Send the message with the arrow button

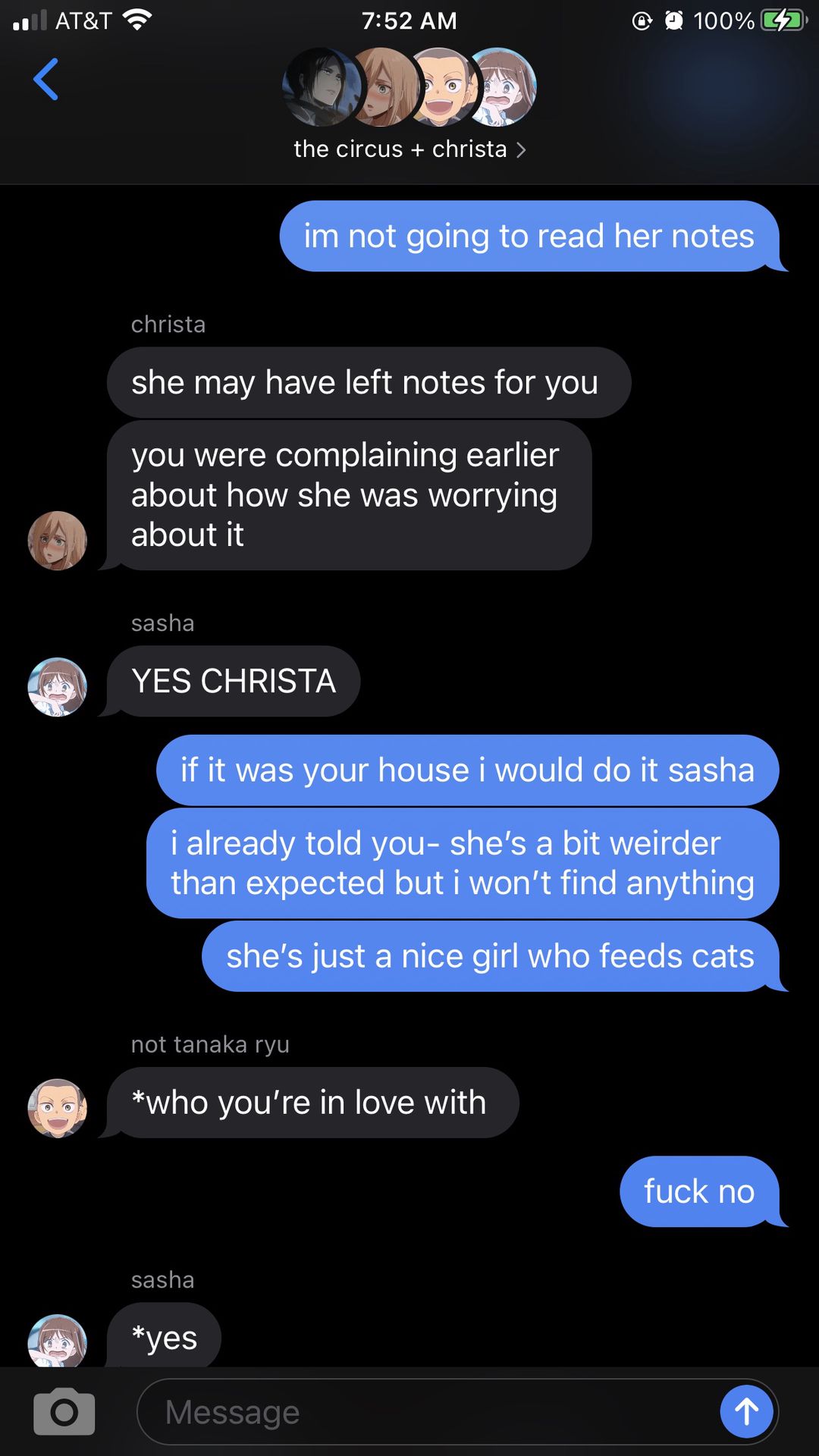746,1411
